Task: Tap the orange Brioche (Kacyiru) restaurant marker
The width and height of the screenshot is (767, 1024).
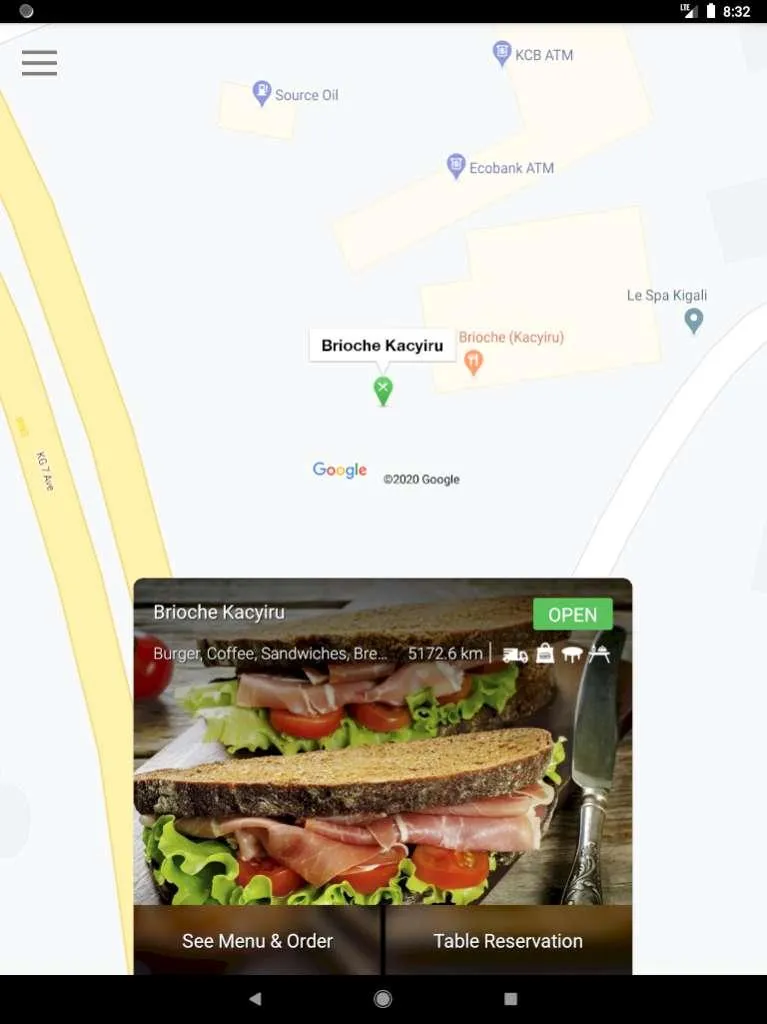Action: pyautogui.click(x=471, y=360)
